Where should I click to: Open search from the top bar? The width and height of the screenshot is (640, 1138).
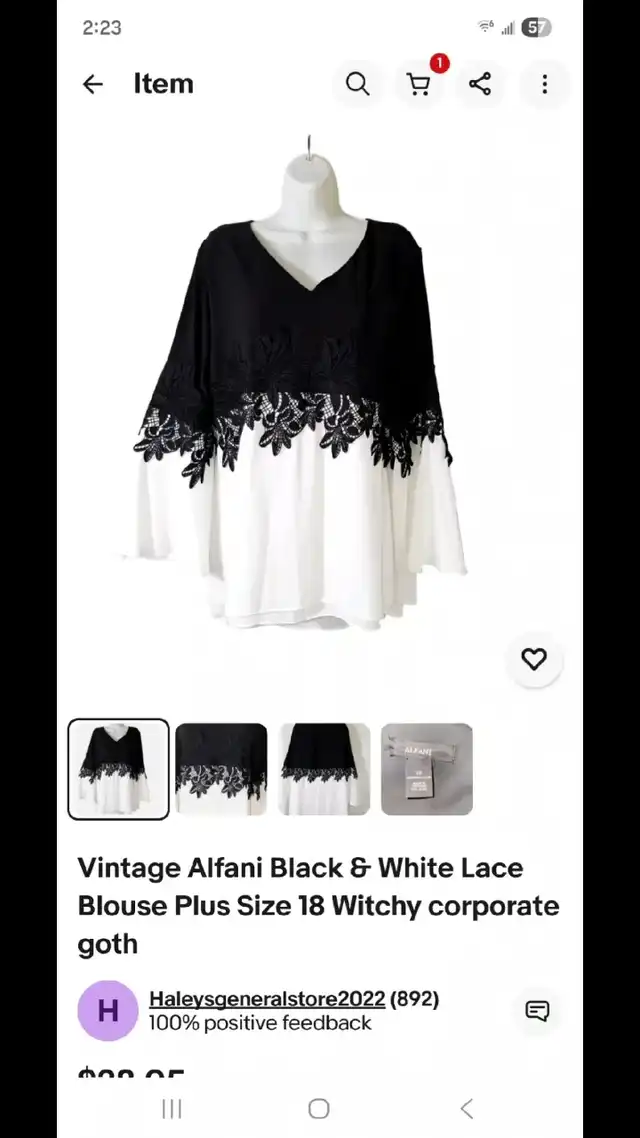click(357, 84)
